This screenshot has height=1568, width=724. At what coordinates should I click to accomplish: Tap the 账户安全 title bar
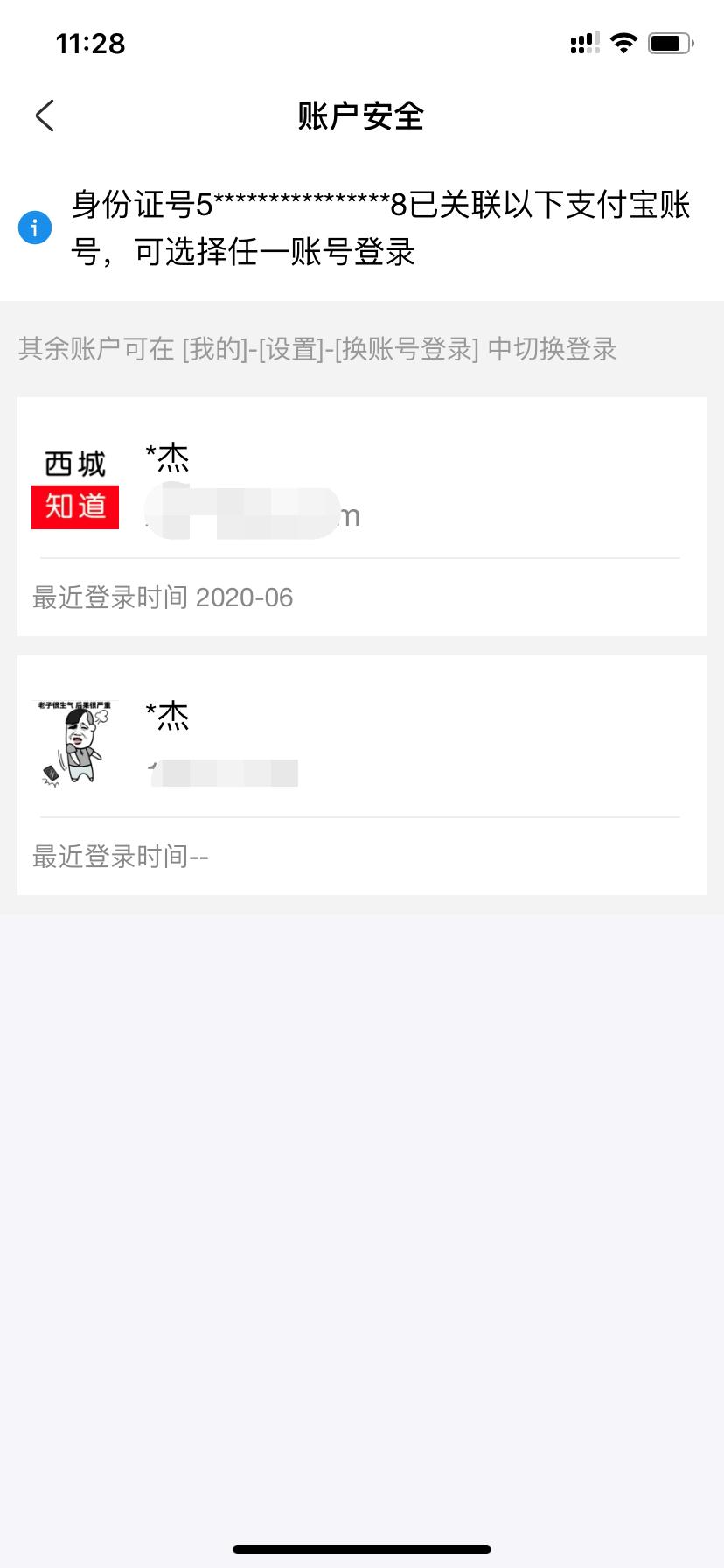point(361,116)
